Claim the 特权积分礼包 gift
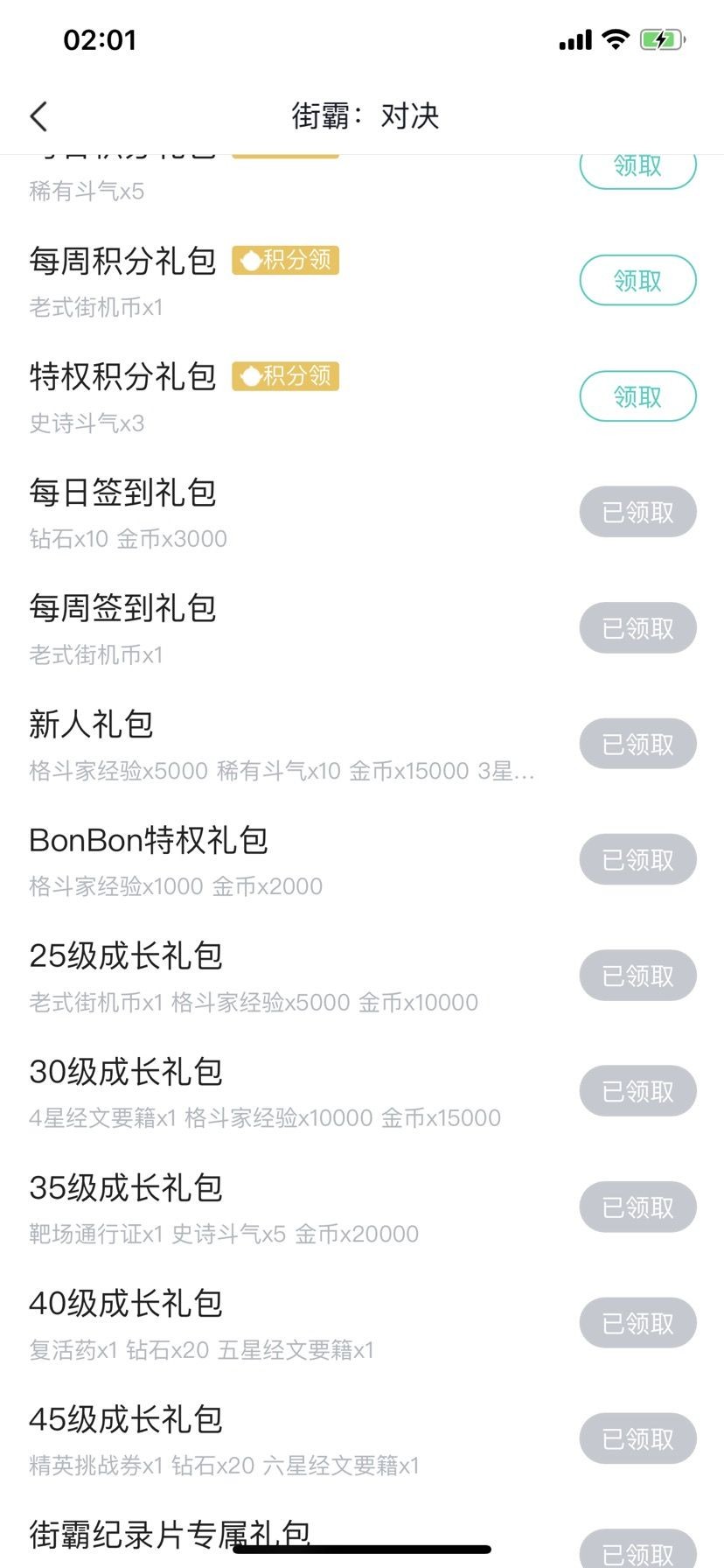 point(637,396)
